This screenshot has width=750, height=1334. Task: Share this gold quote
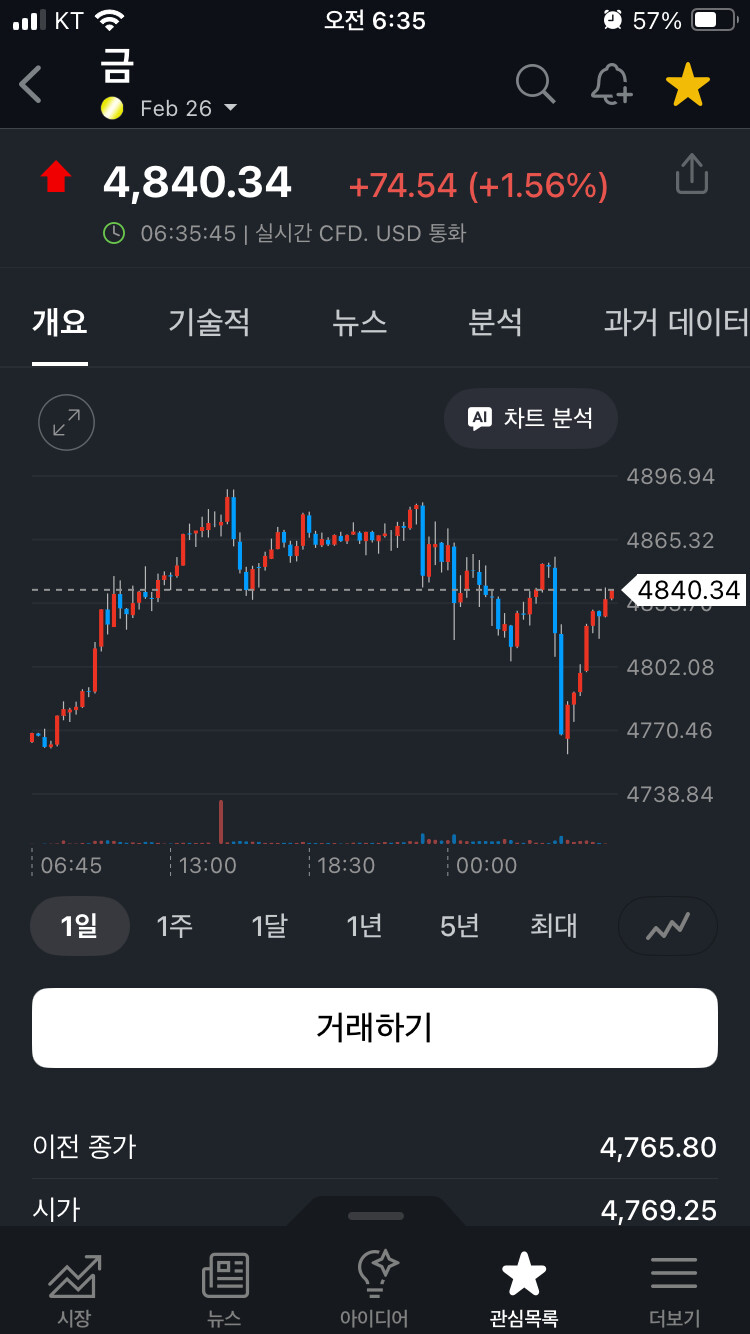point(691,174)
